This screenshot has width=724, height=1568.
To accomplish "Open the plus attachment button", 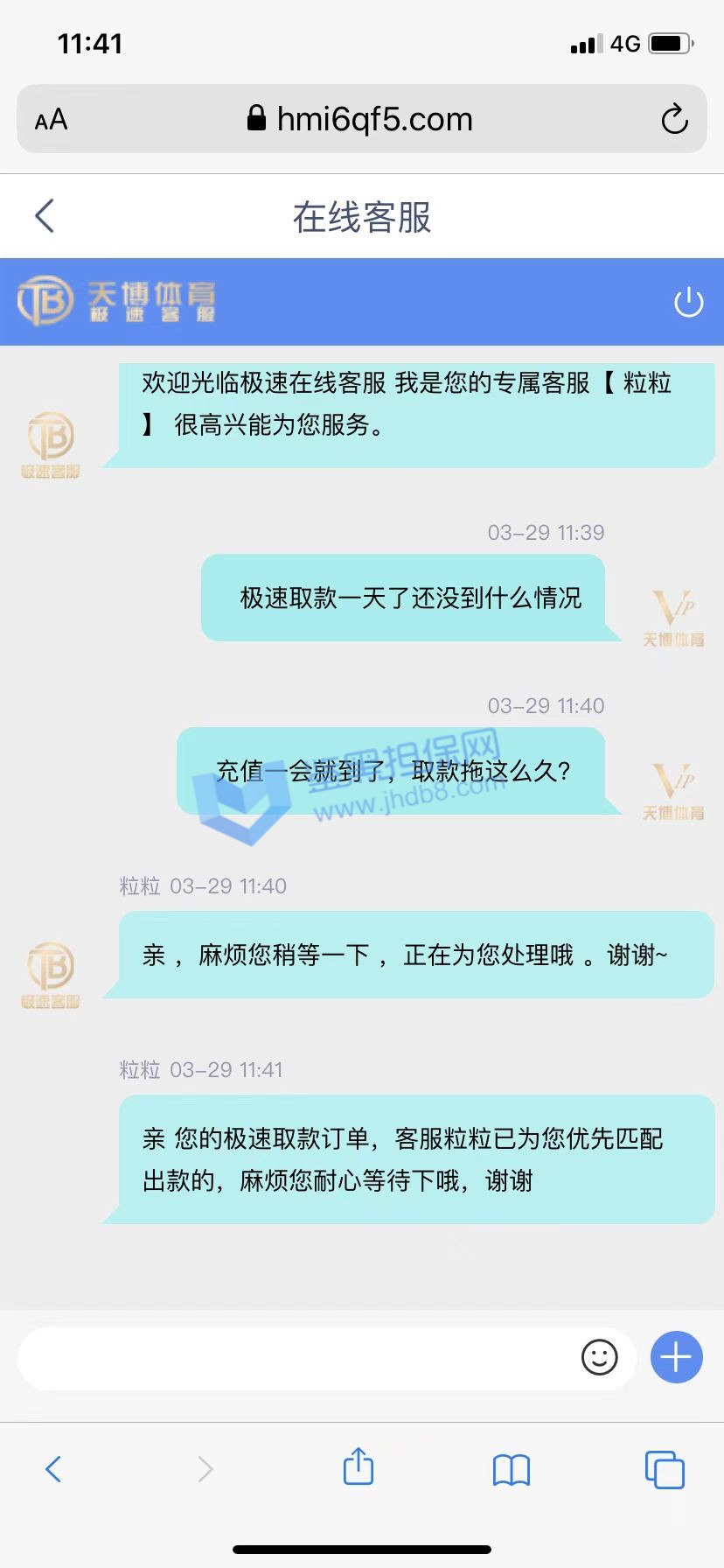I will [x=676, y=1358].
